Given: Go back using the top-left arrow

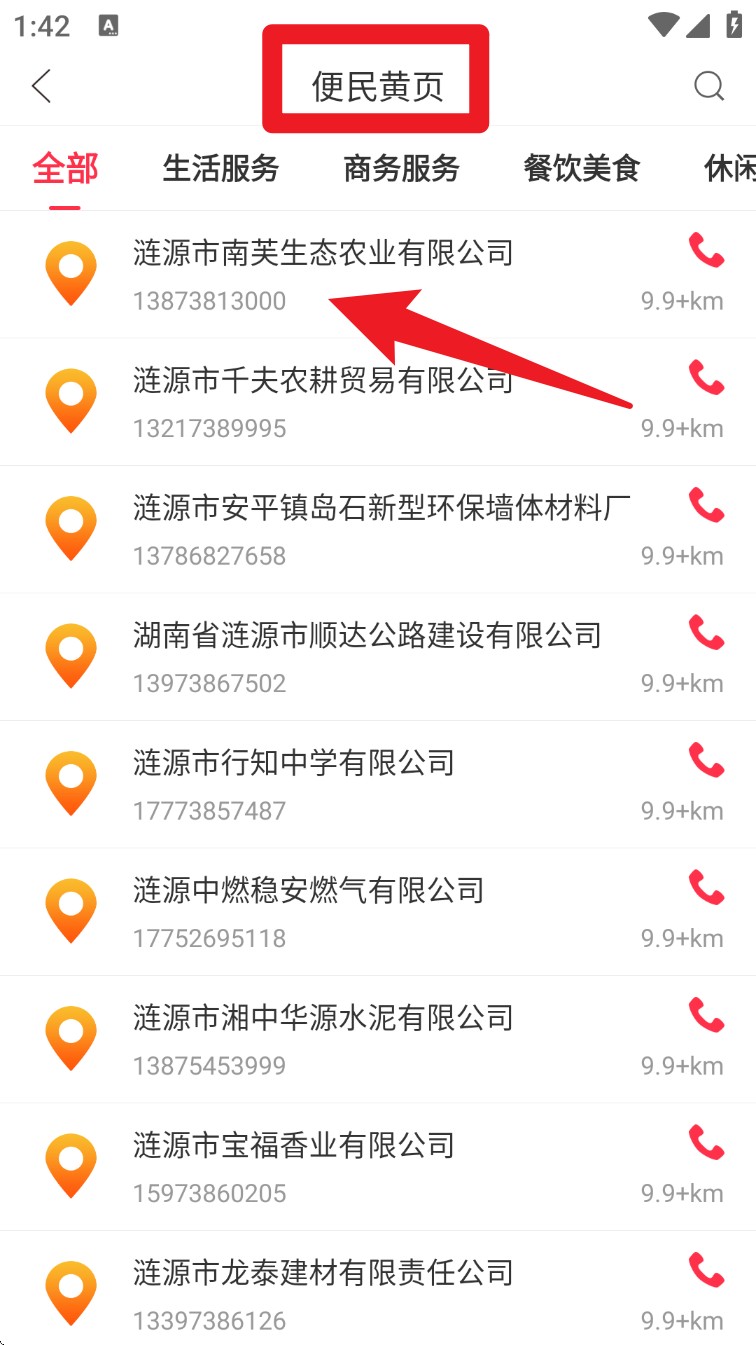Looking at the screenshot, I should pyautogui.click(x=41, y=86).
